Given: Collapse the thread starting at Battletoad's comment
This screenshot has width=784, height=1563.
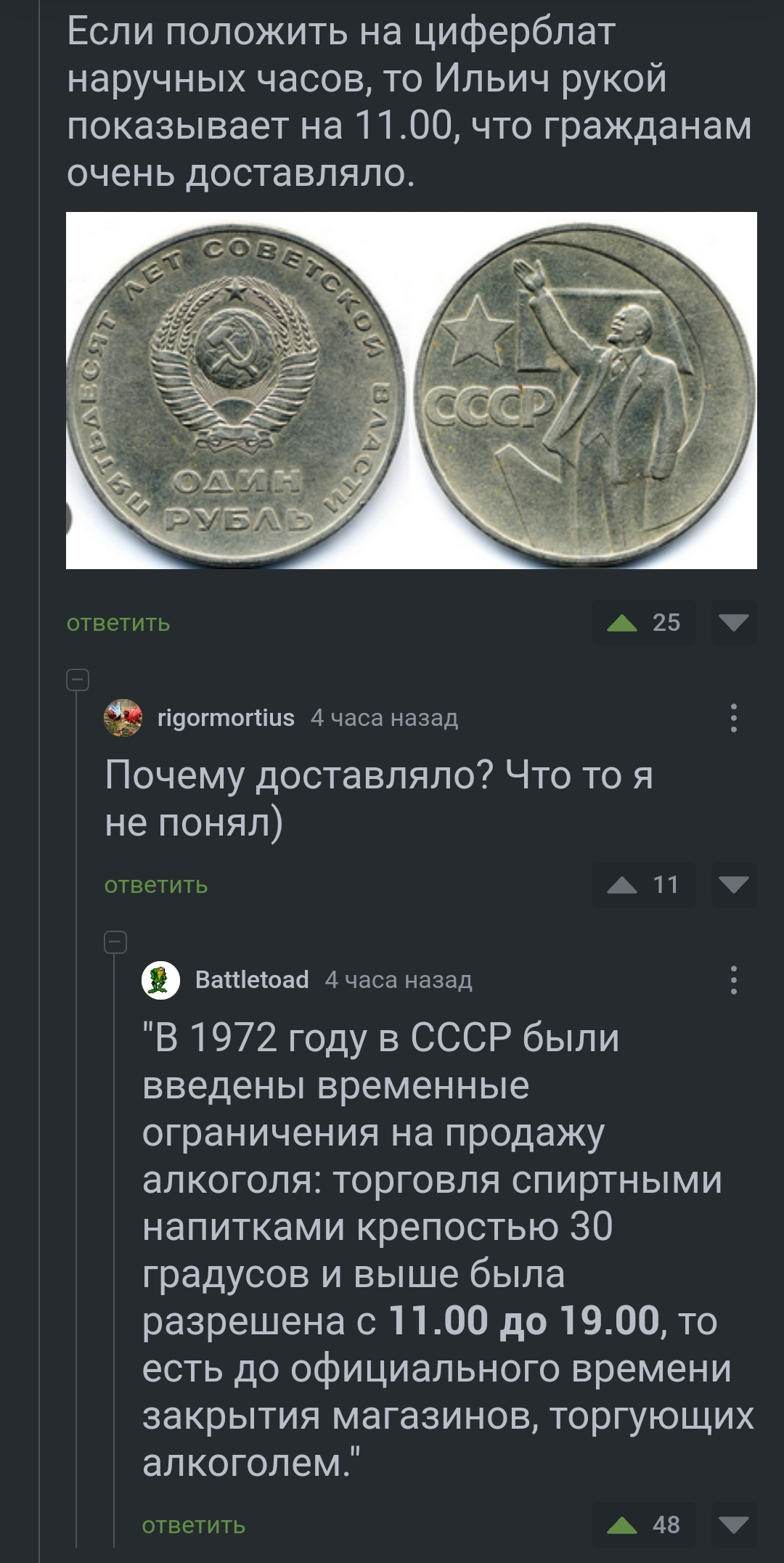Looking at the screenshot, I should [115, 942].
